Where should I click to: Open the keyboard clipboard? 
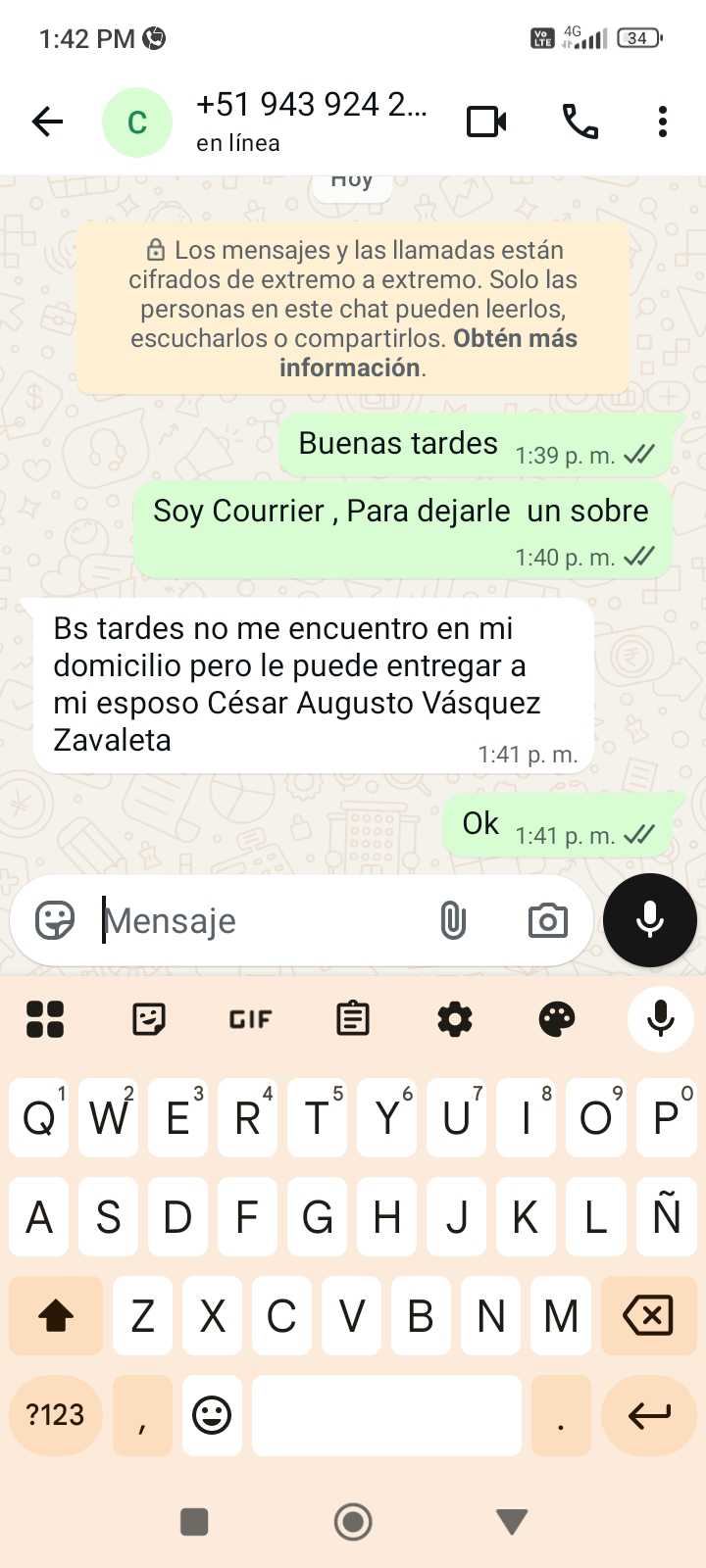(x=353, y=1019)
